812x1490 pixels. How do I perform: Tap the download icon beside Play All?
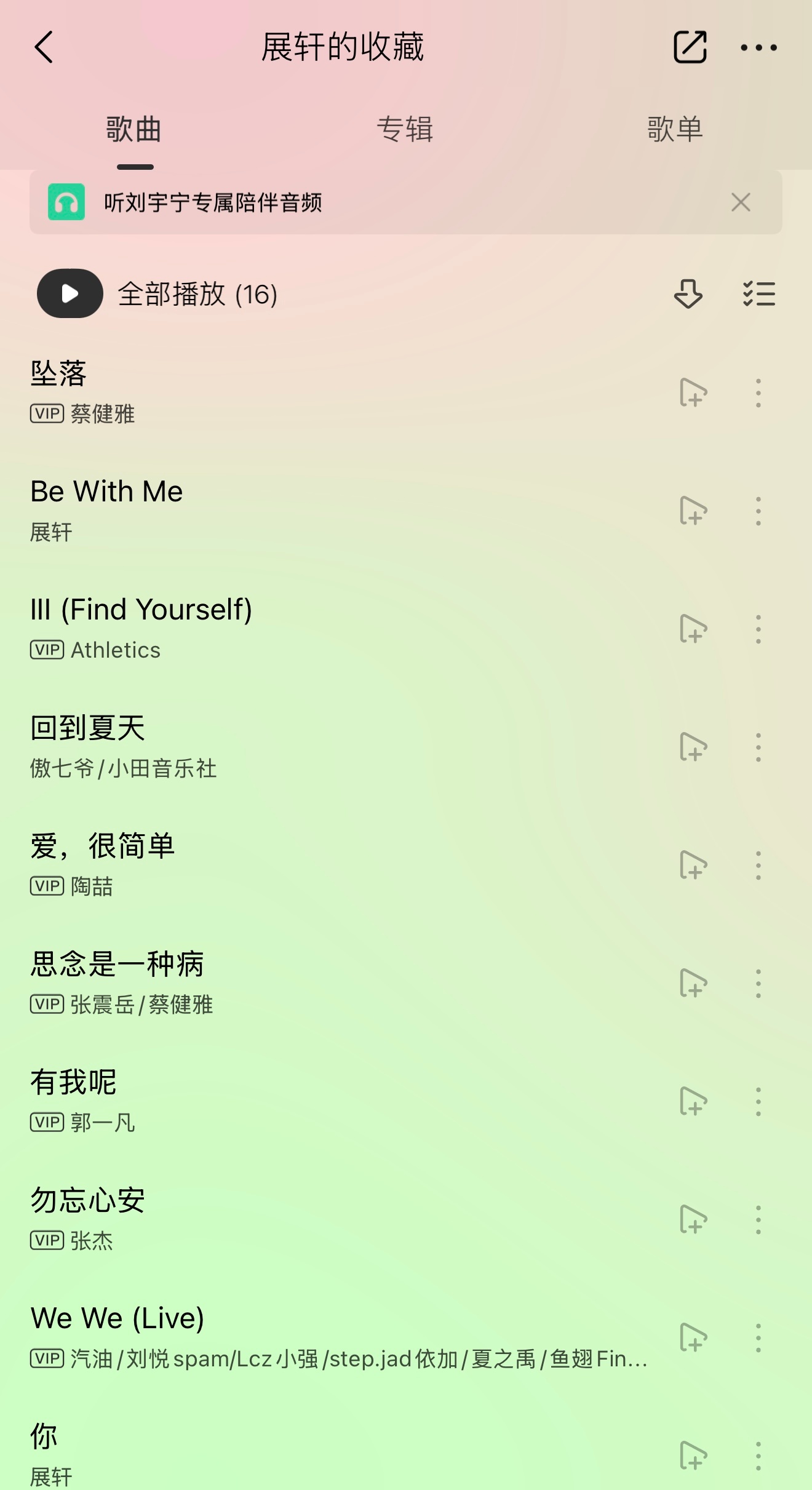(687, 294)
